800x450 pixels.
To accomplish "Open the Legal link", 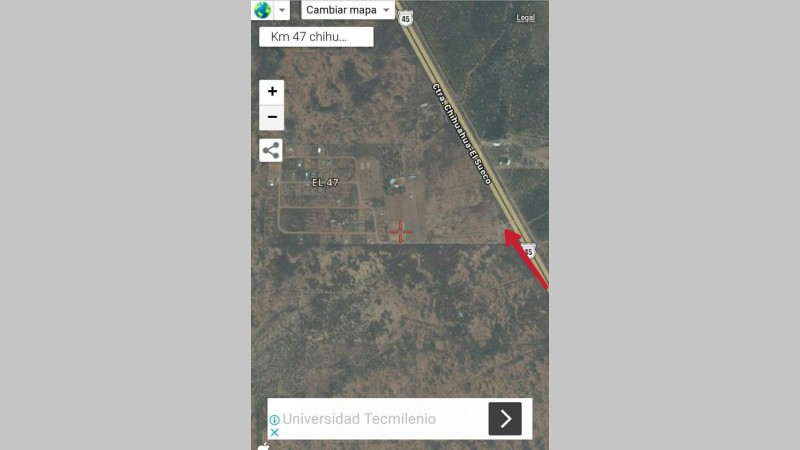I will (525, 18).
